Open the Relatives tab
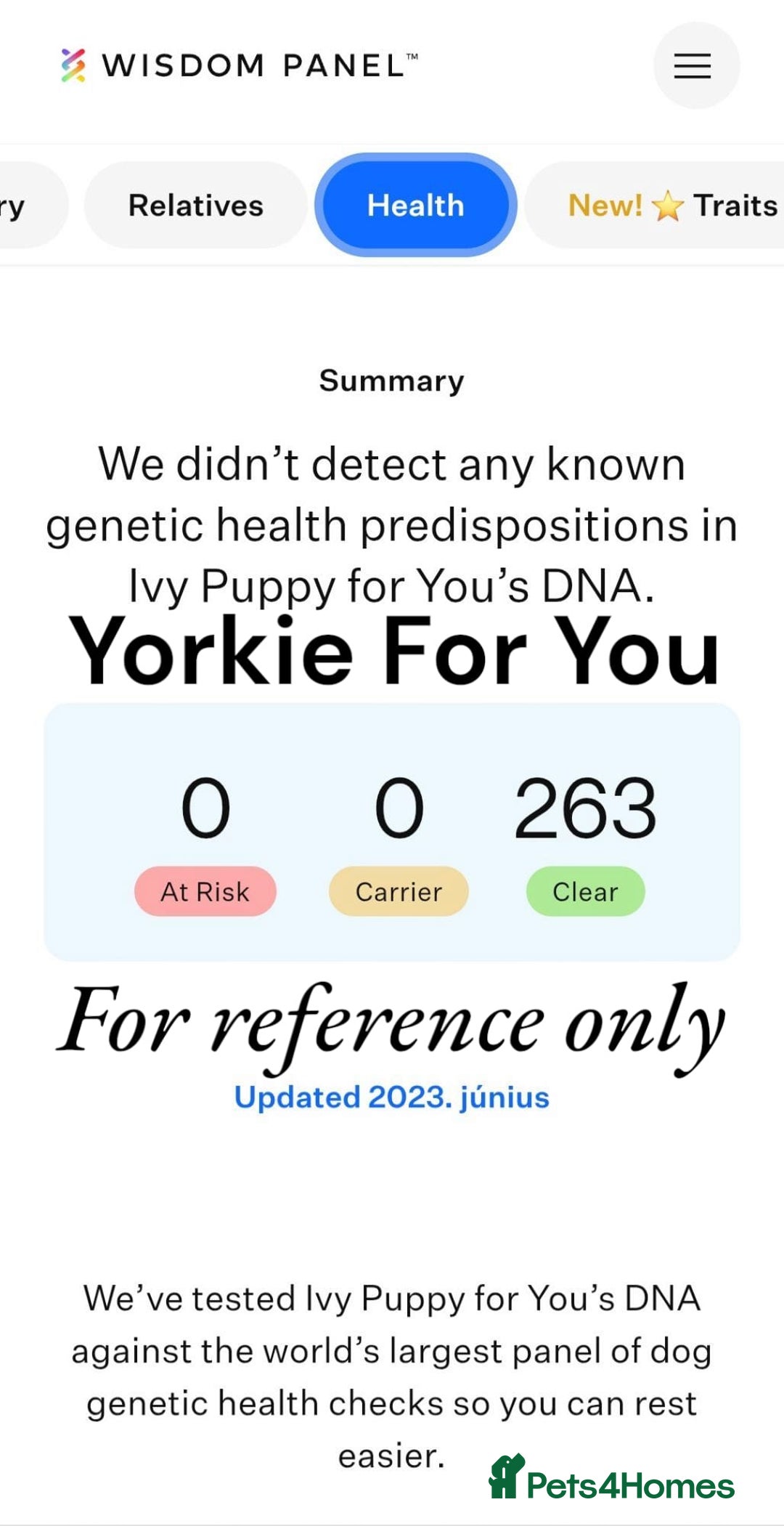Viewport: 784px width, 1526px height. pos(195,205)
